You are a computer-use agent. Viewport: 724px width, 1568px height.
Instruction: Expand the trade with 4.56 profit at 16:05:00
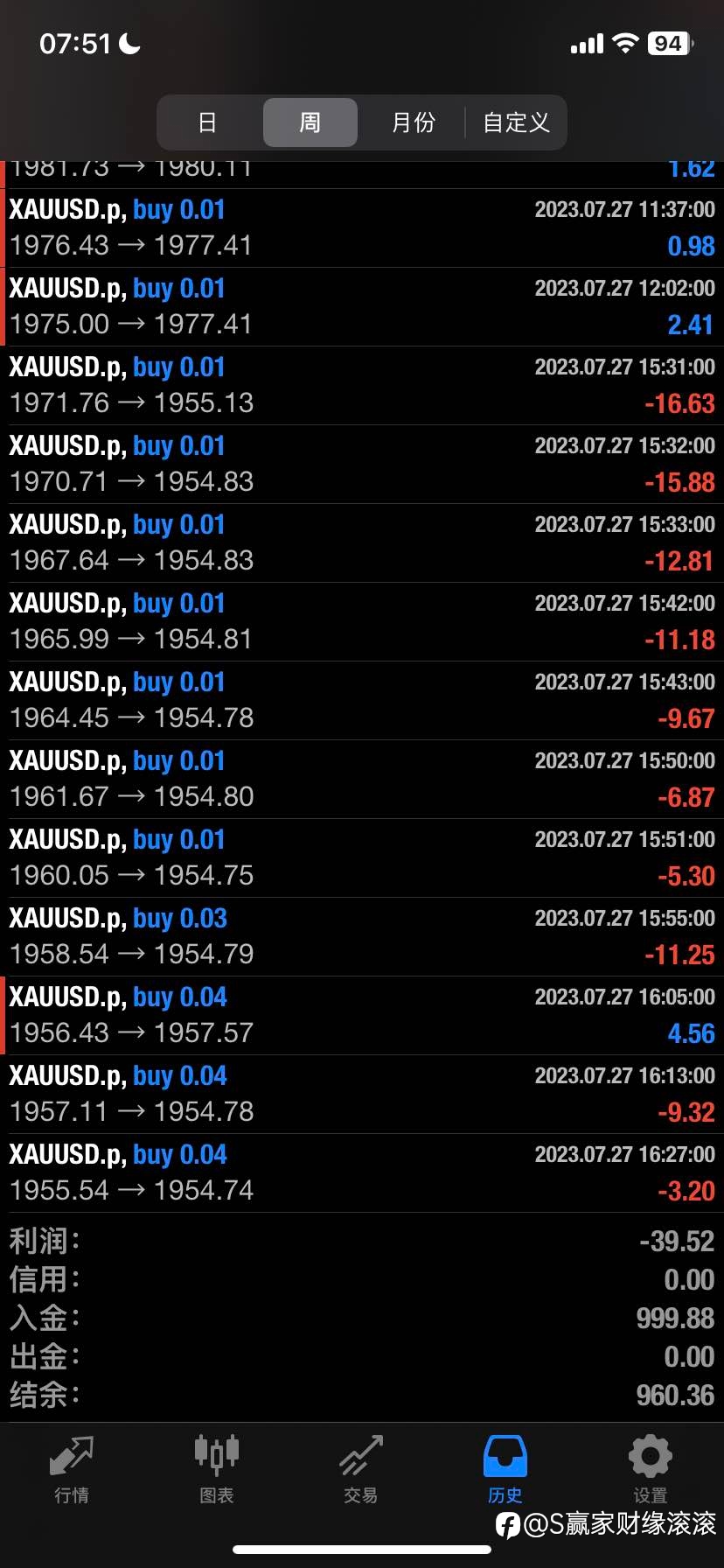tap(362, 1016)
